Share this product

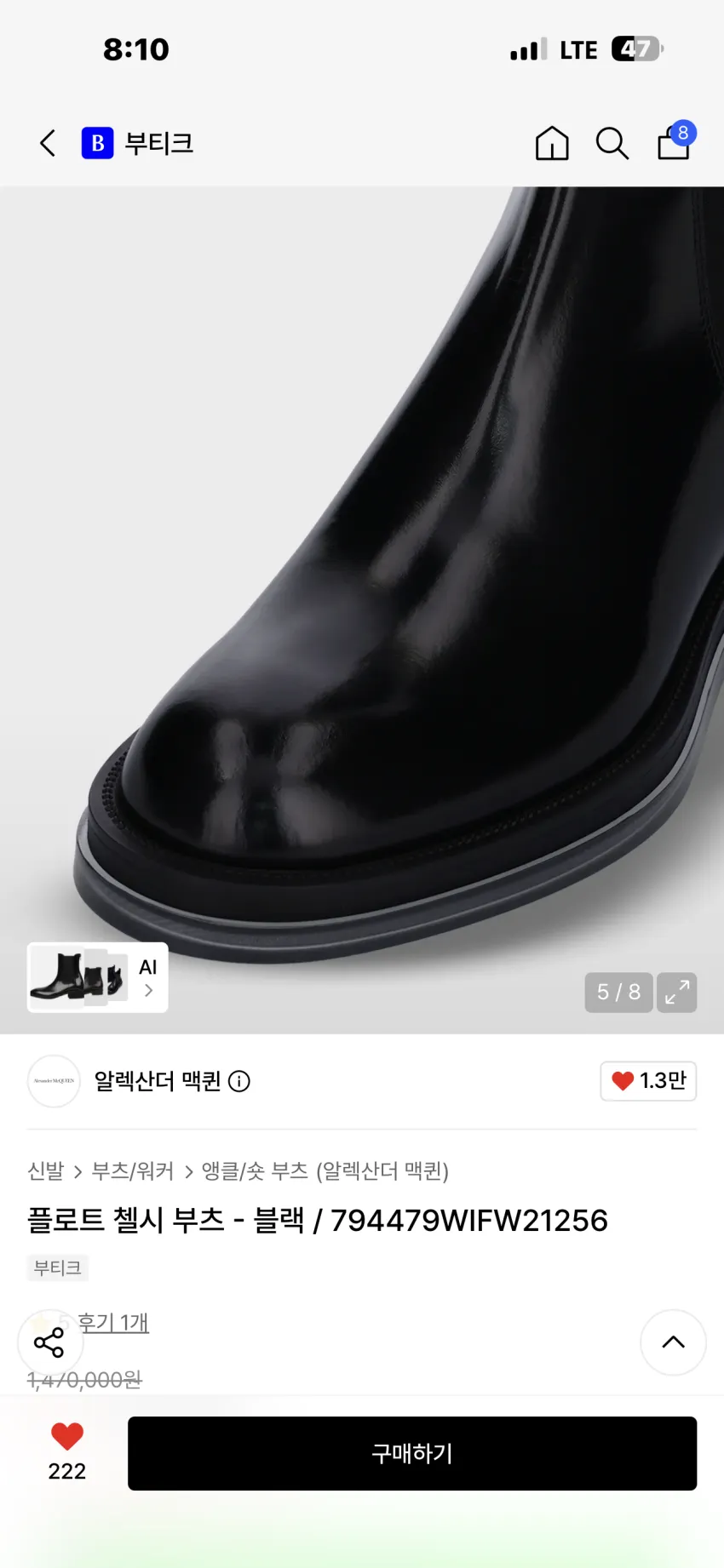pos(49,1342)
